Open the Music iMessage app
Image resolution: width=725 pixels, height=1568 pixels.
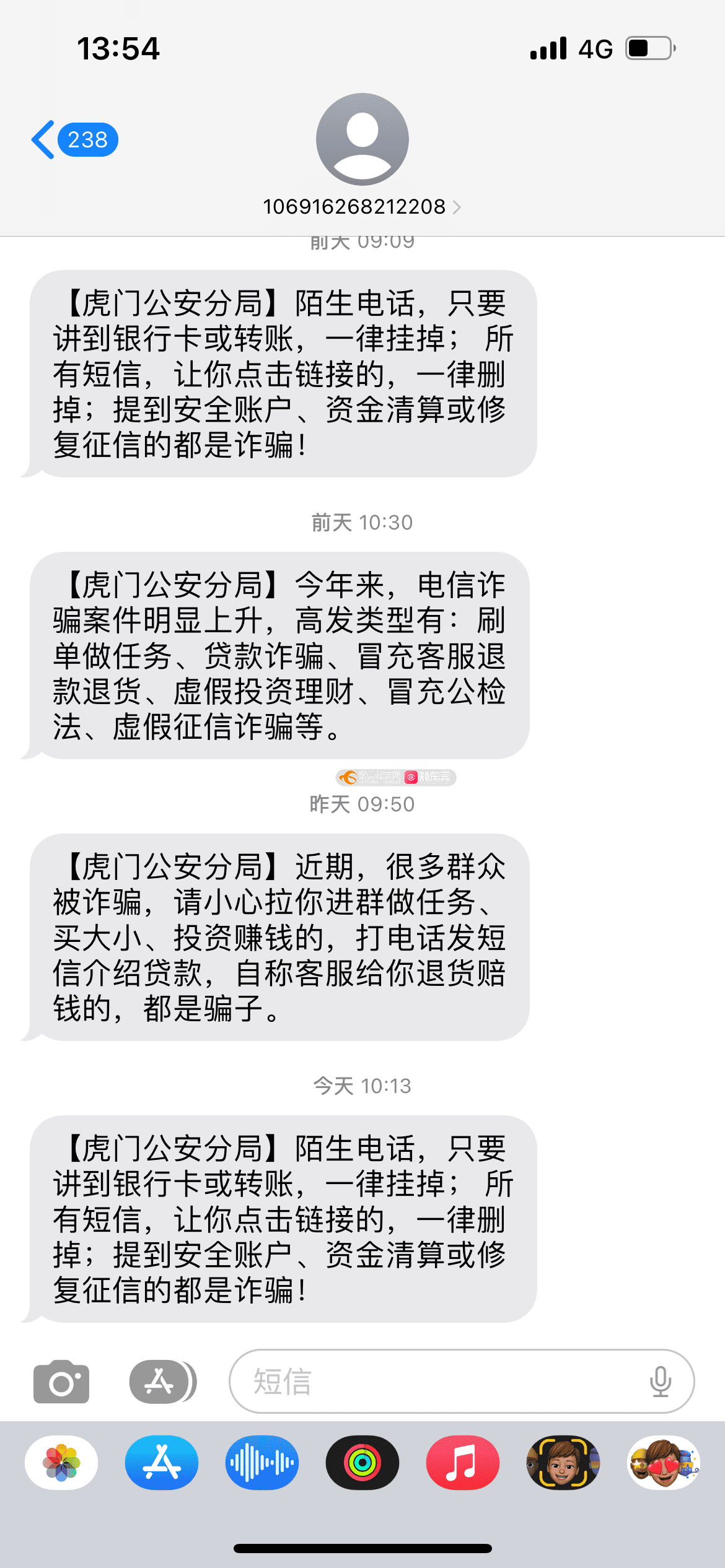(x=462, y=1463)
